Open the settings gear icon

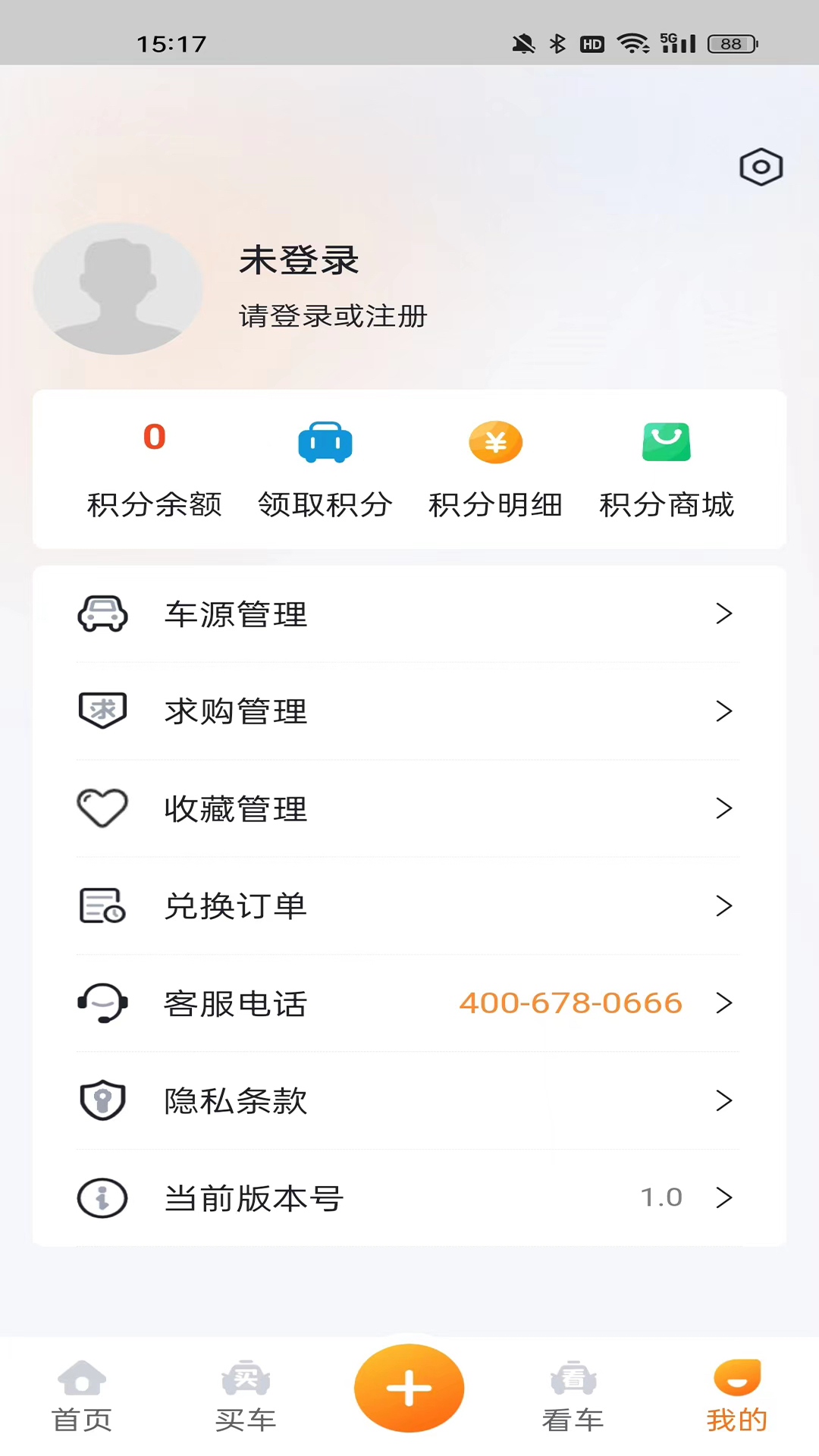(761, 167)
